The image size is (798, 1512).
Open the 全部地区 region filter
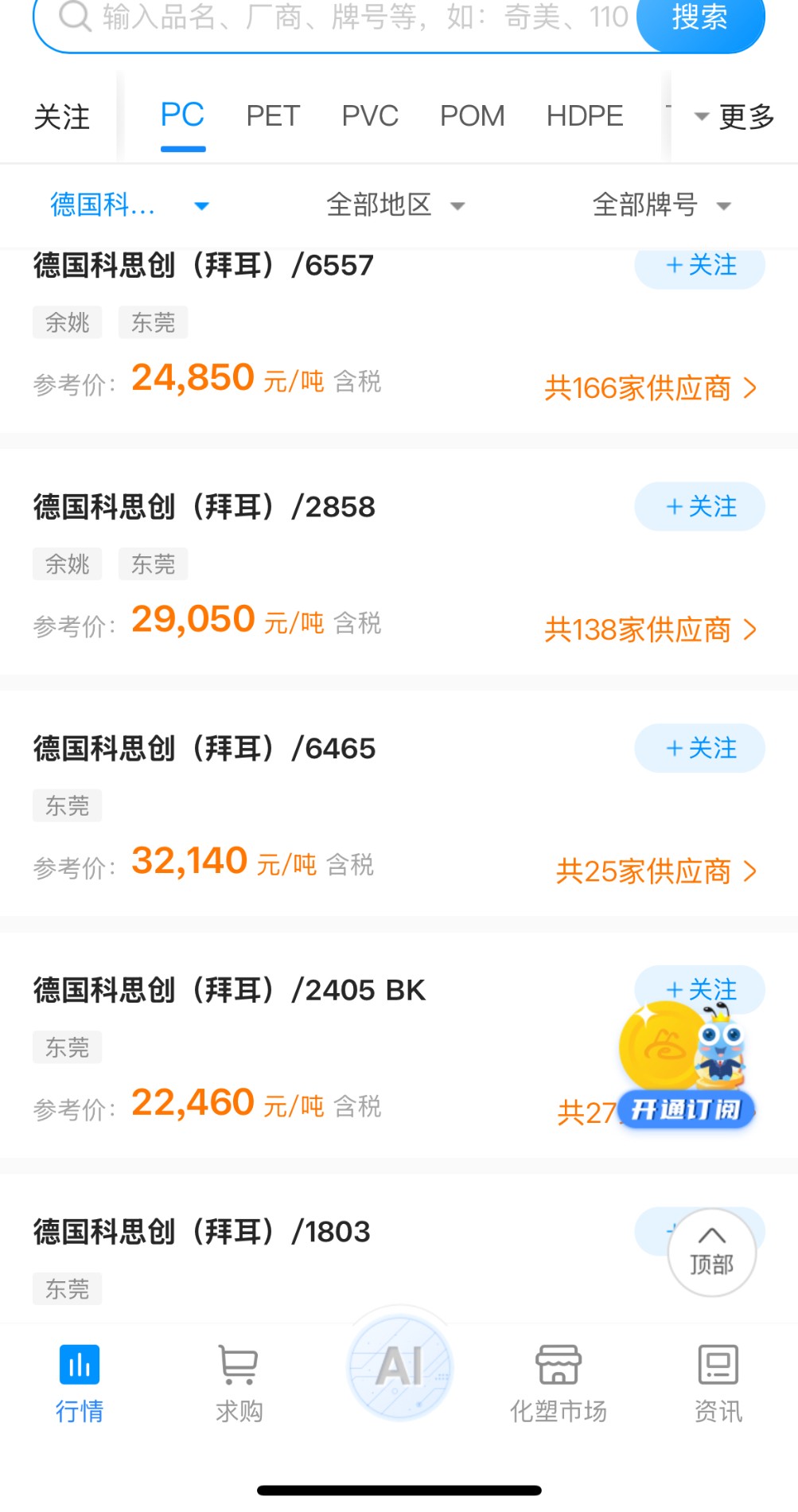[x=395, y=205]
